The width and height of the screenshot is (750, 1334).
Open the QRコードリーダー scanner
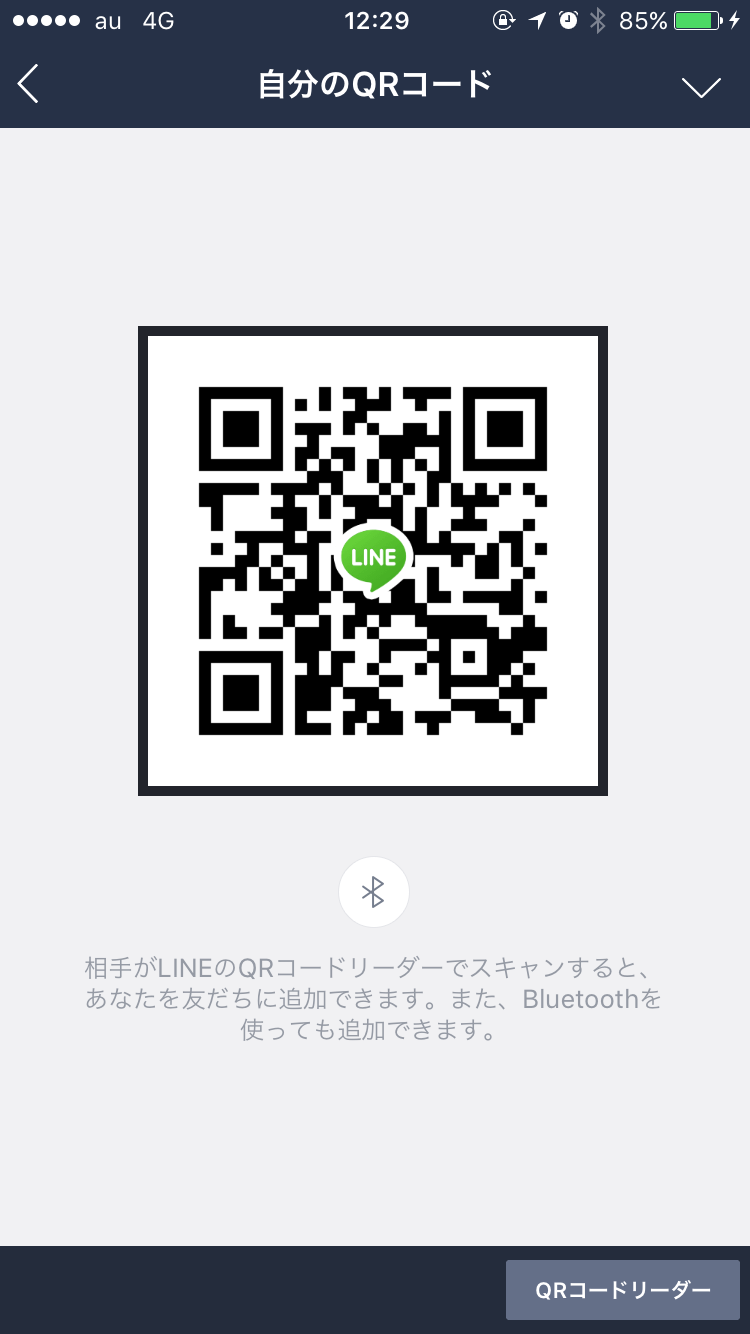[622, 1290]
